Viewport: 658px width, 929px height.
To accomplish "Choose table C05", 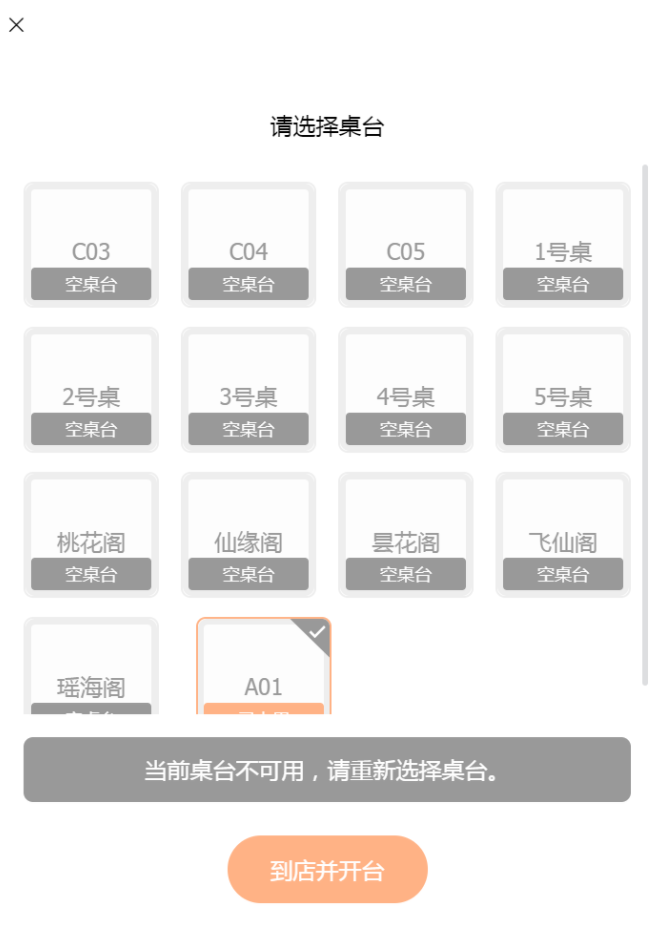I will point(405,244).
